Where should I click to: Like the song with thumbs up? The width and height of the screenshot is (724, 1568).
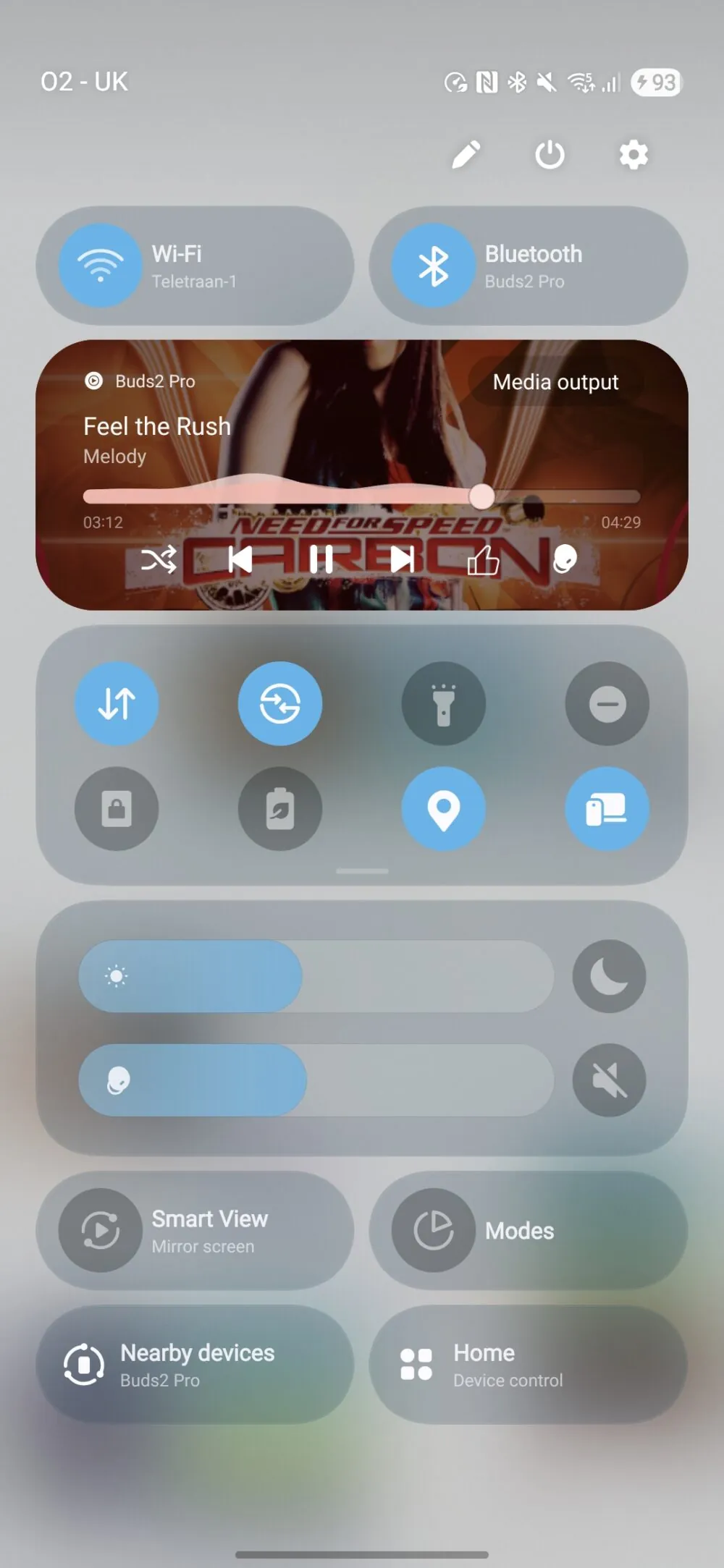click(483, 559)
